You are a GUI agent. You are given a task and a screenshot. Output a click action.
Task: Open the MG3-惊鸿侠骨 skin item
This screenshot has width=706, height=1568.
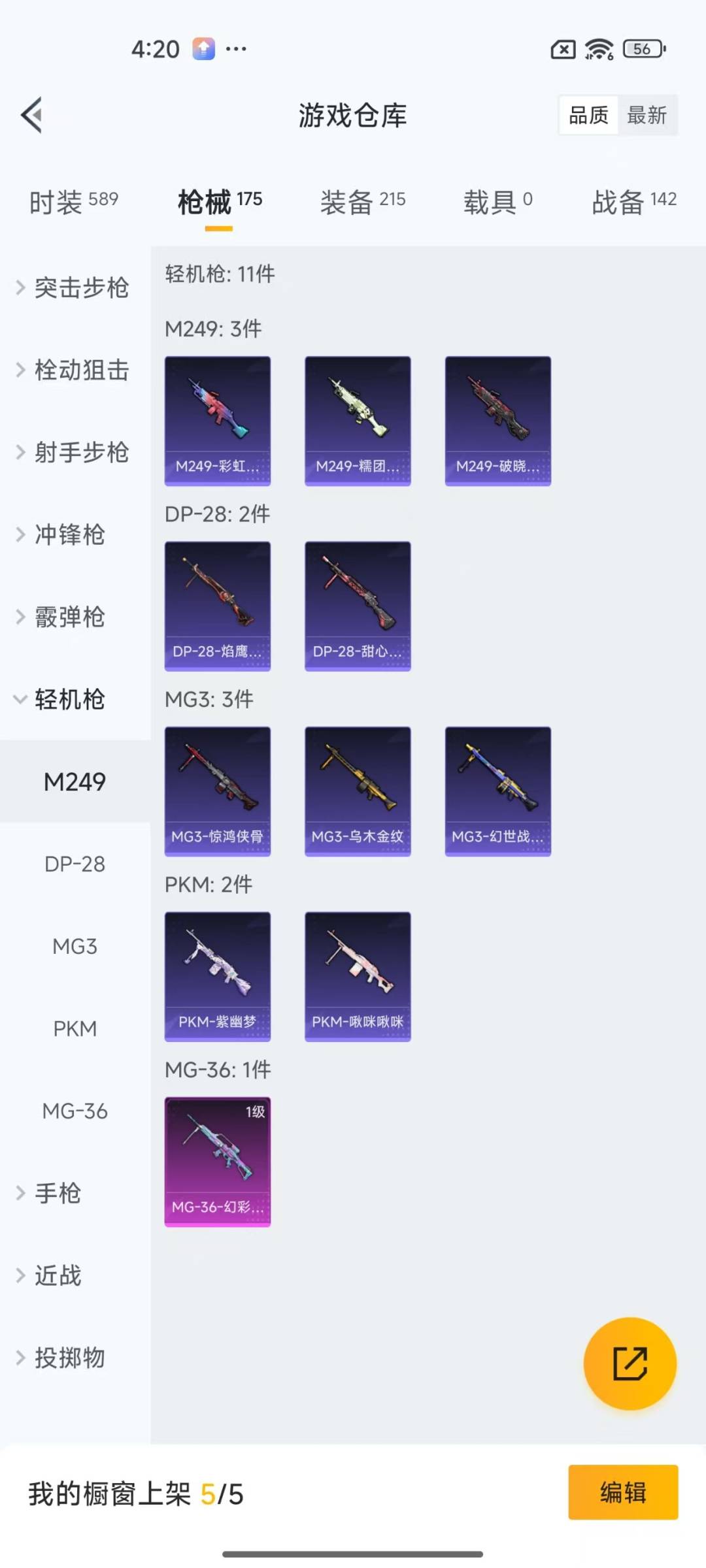pos(218,791)
